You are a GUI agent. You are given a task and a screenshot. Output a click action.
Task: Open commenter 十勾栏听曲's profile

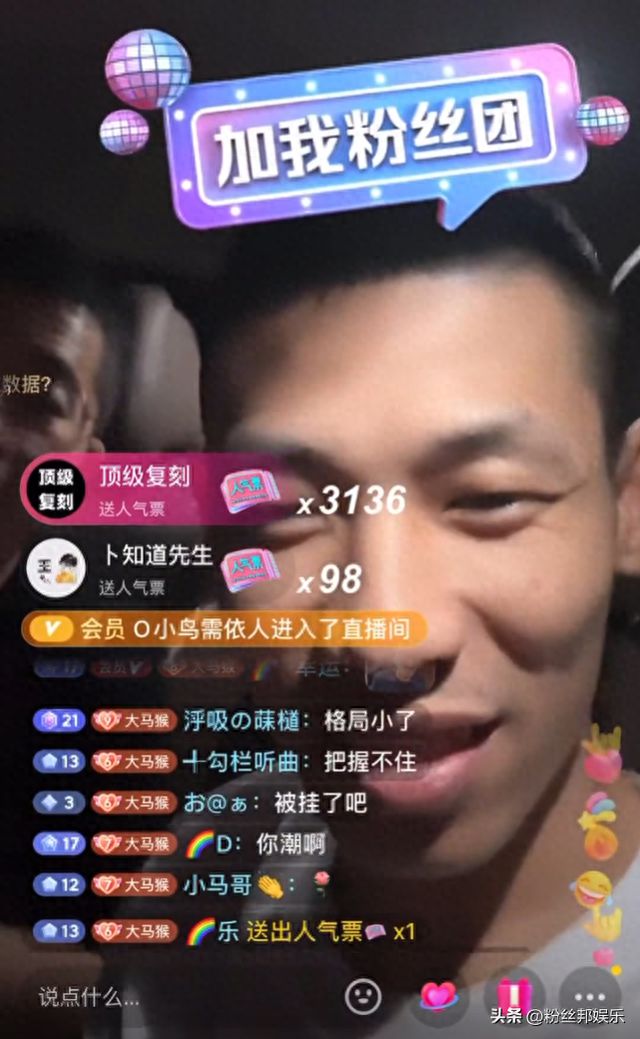pos(240,761)
